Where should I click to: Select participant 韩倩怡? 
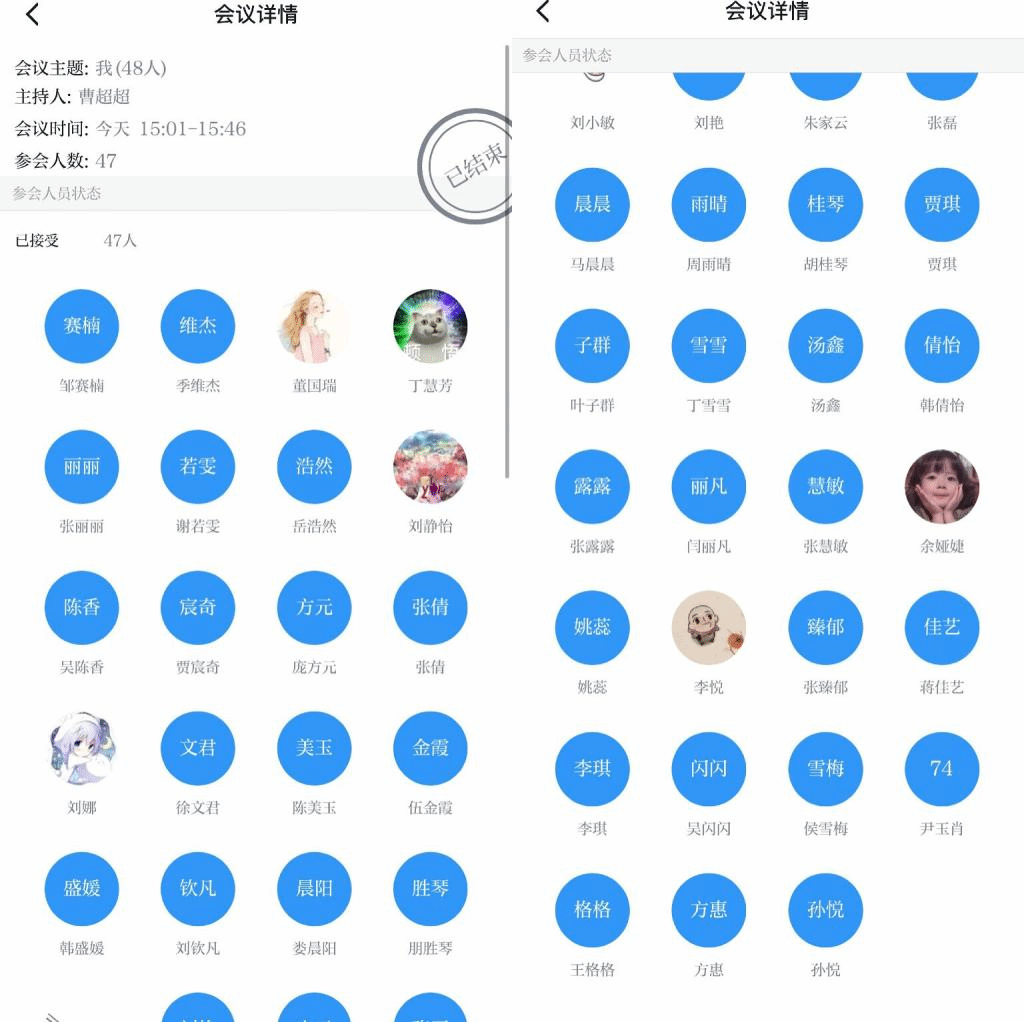pos(942,346)
